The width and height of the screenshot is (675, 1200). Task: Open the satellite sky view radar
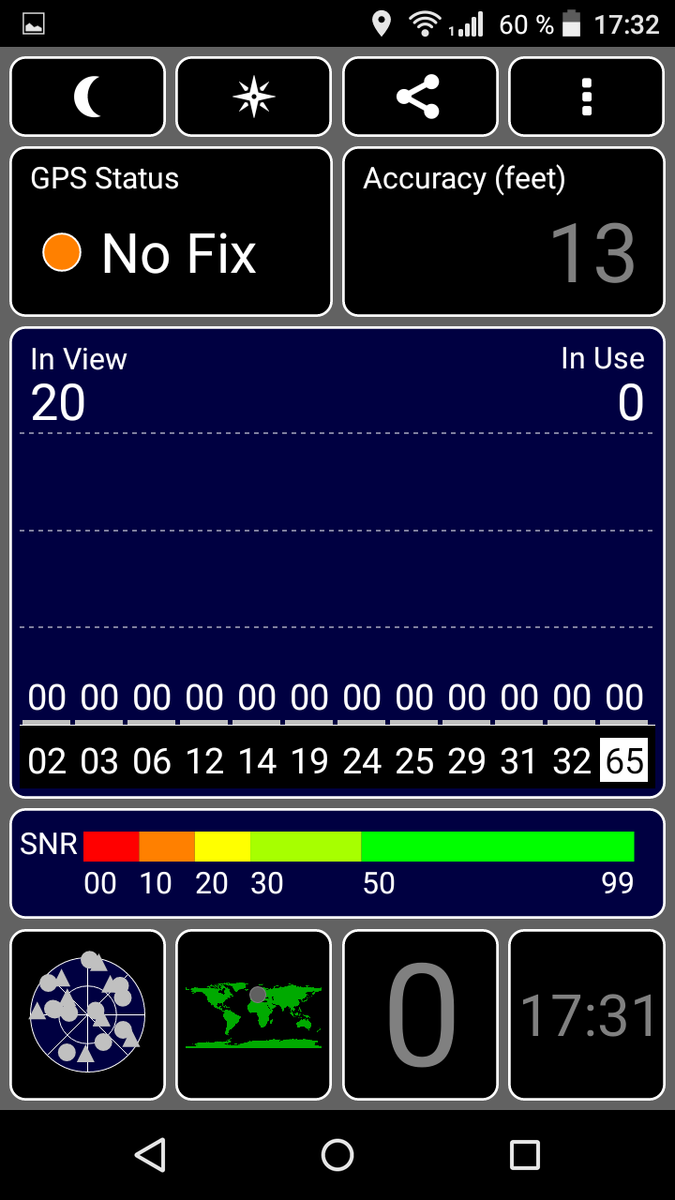point(88,1015)
